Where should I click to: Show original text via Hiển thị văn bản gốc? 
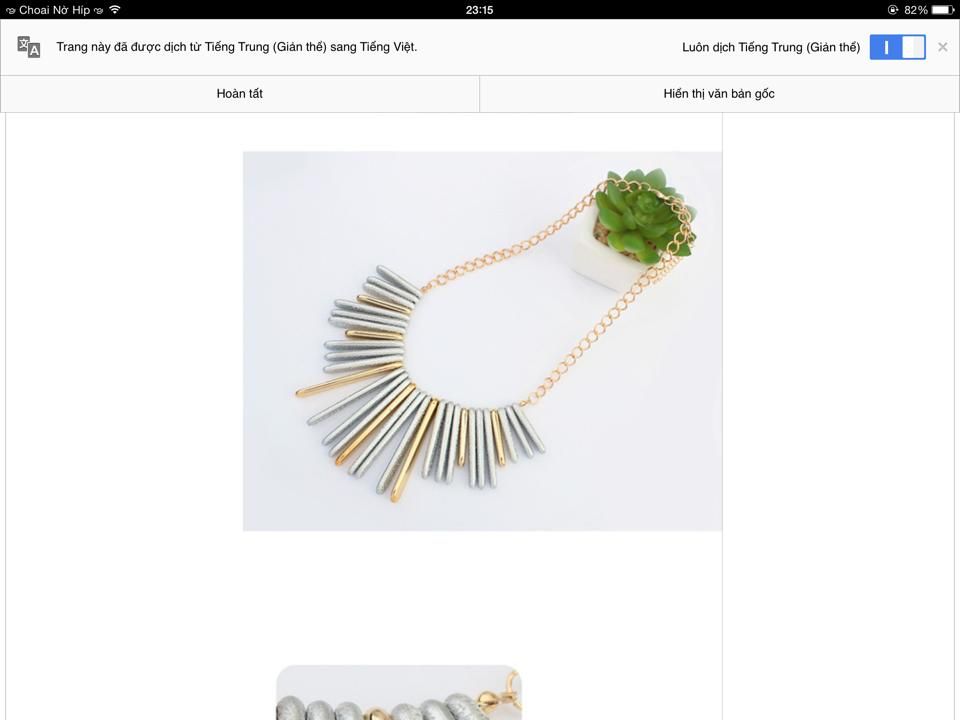pos(719,94)
